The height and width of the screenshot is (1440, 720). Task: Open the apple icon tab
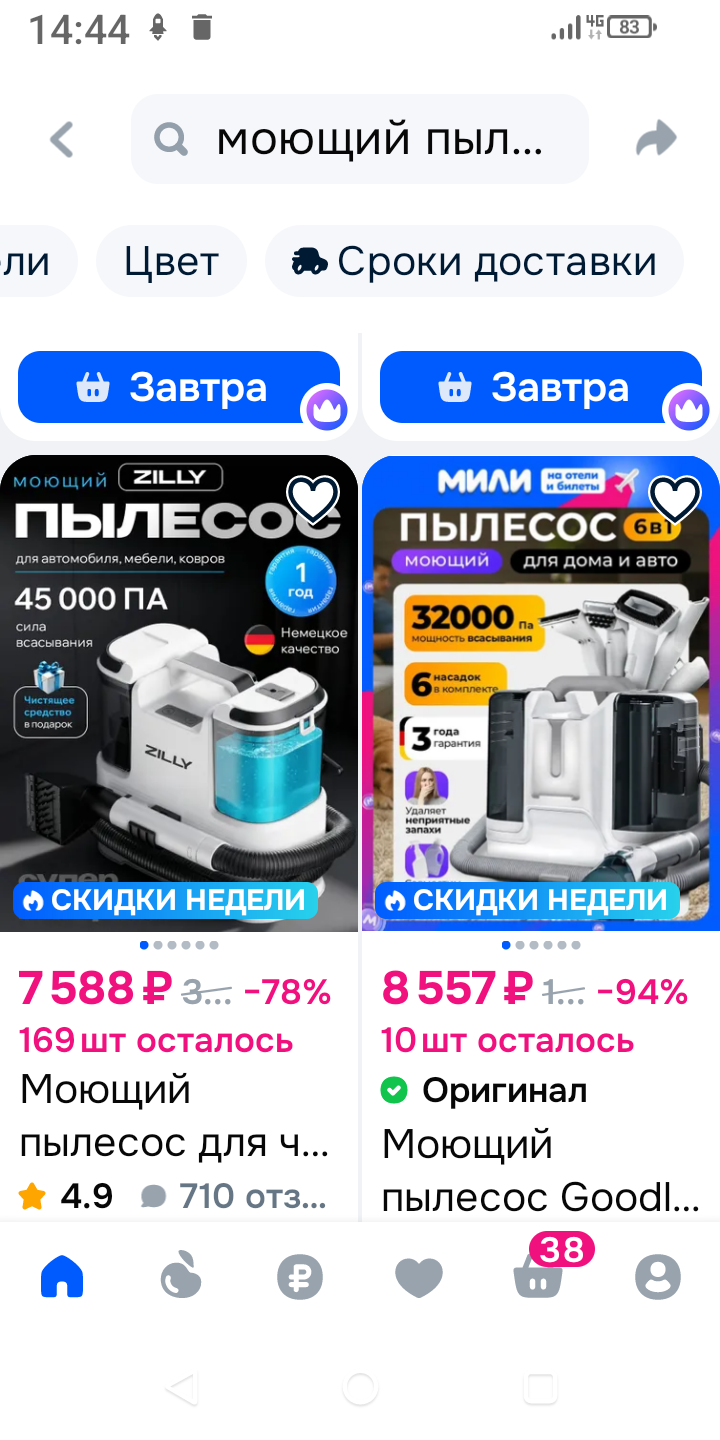click(x=181, y=1277)
